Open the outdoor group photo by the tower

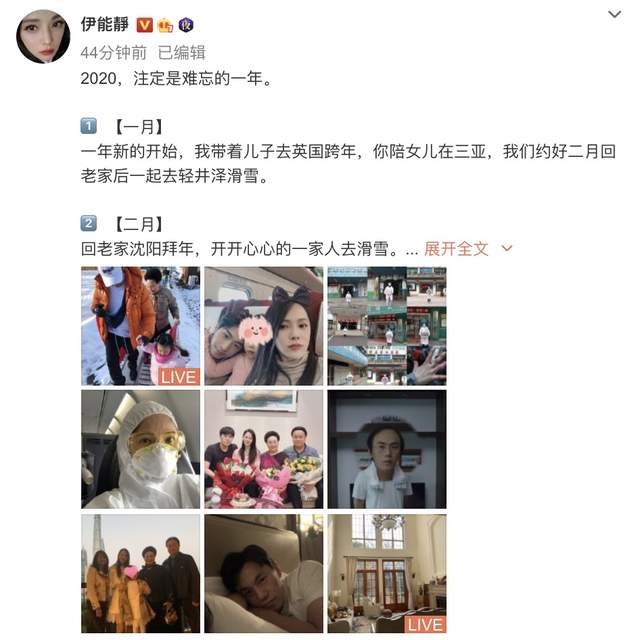point(140,573)
